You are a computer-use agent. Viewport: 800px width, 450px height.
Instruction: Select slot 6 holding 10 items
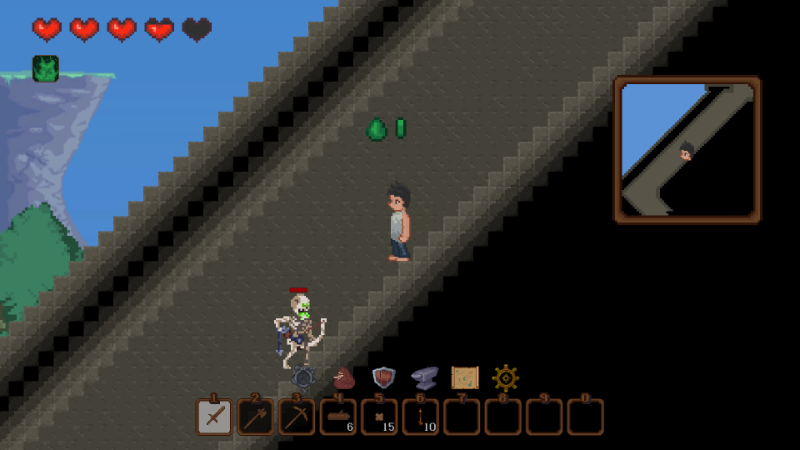point(420,416)
